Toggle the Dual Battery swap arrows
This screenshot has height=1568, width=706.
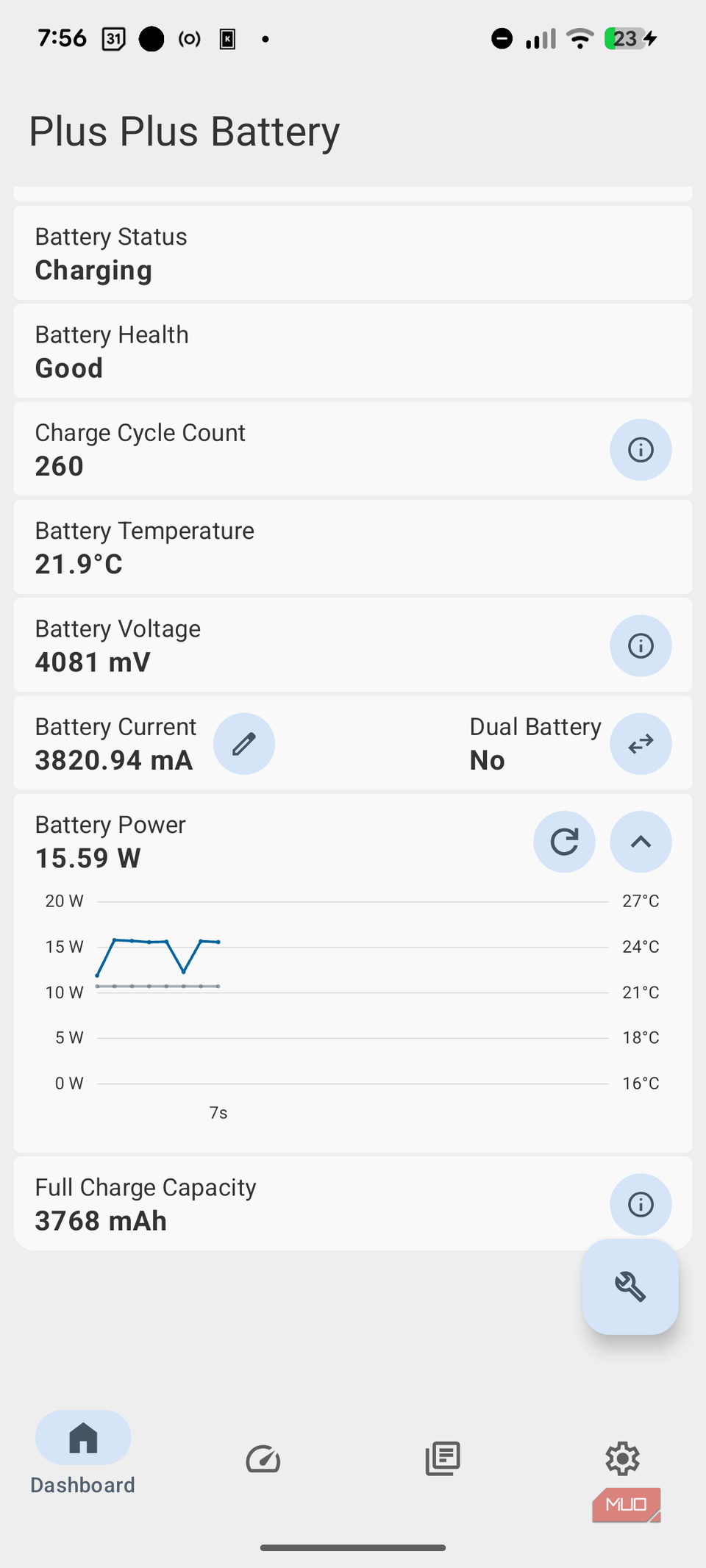[641, 743]
